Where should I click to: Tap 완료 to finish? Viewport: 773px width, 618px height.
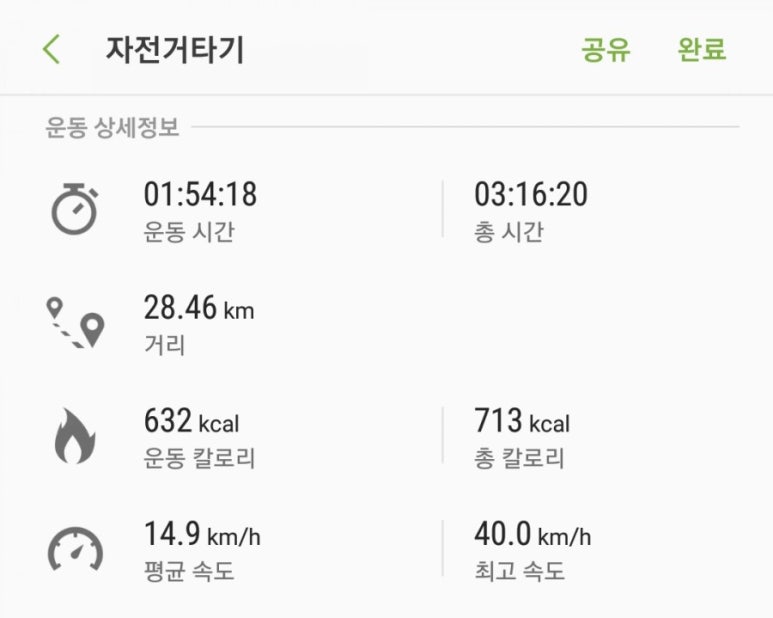[701, 50]
